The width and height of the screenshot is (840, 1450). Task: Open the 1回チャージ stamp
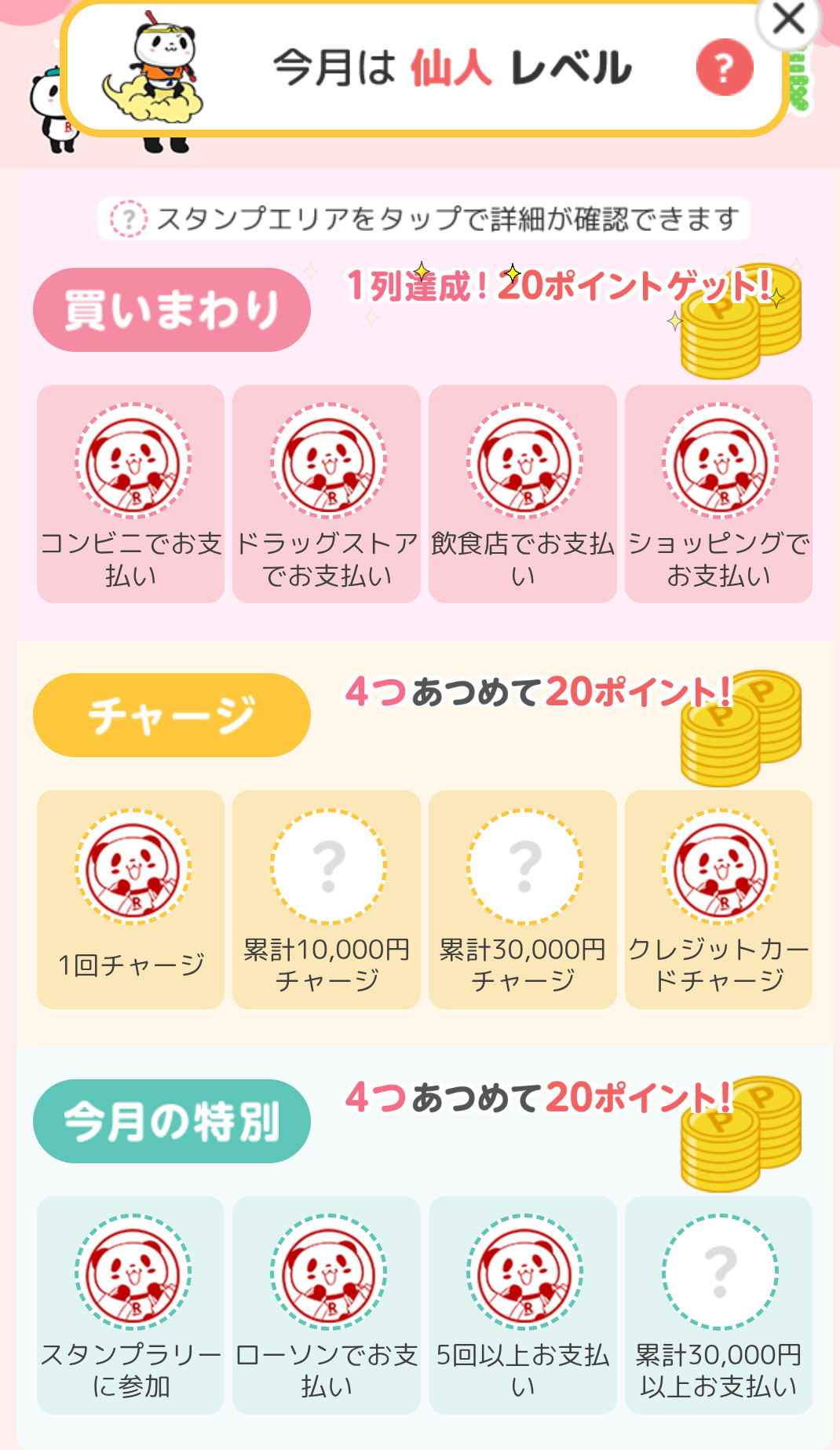coord(131,899)
